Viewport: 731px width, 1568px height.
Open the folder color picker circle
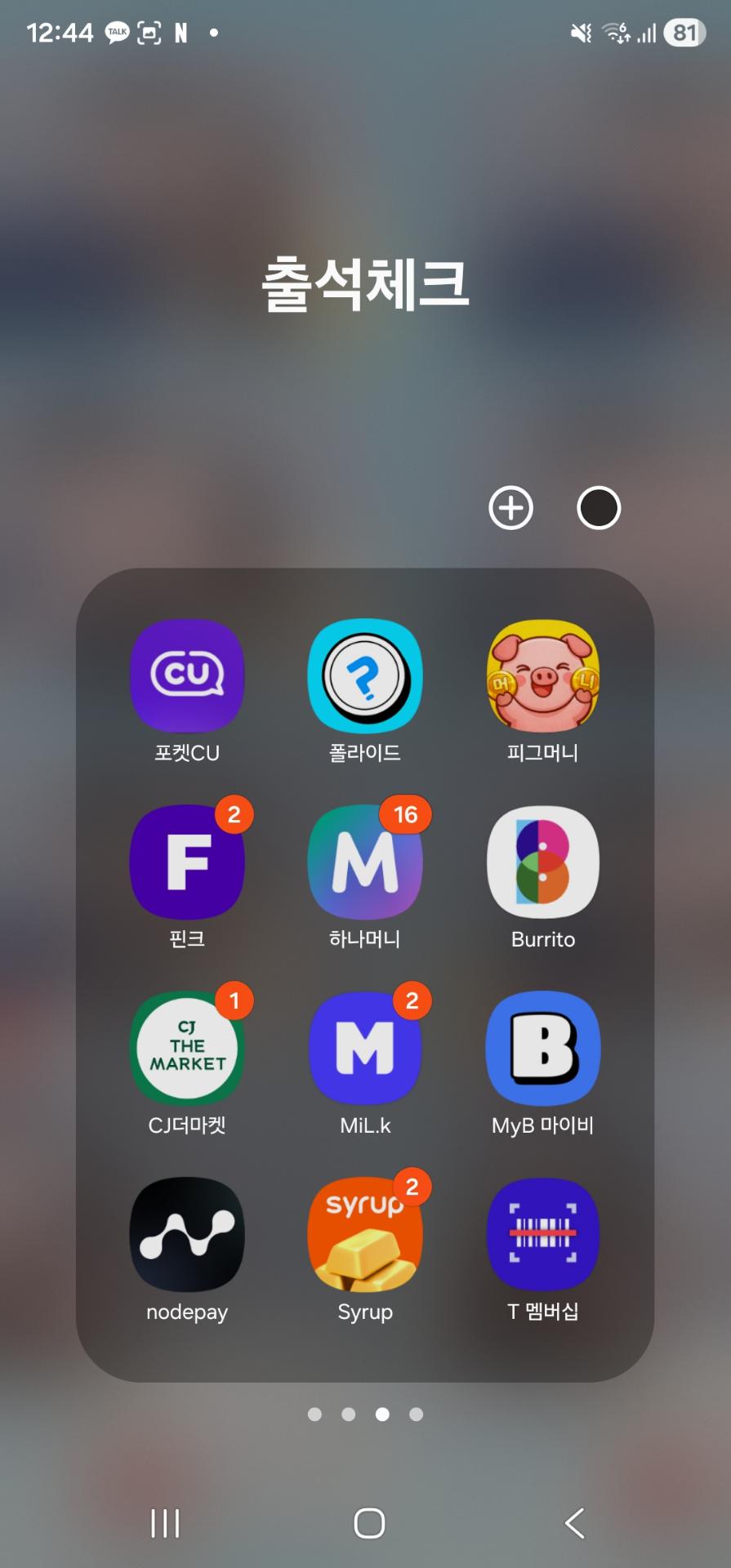click(x=599, y=508)
